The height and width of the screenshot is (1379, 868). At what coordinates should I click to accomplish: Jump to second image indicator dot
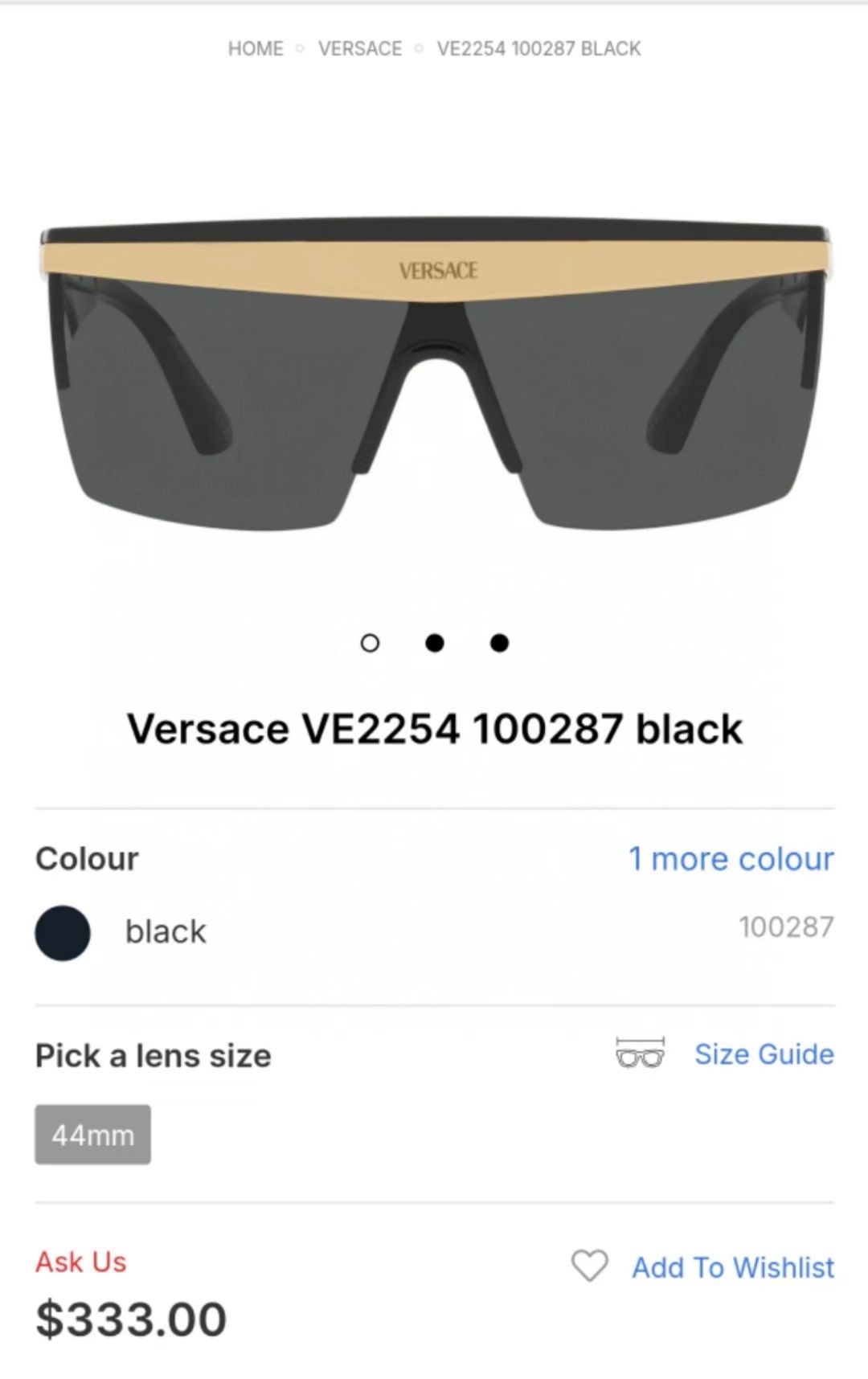pos(435,643)
